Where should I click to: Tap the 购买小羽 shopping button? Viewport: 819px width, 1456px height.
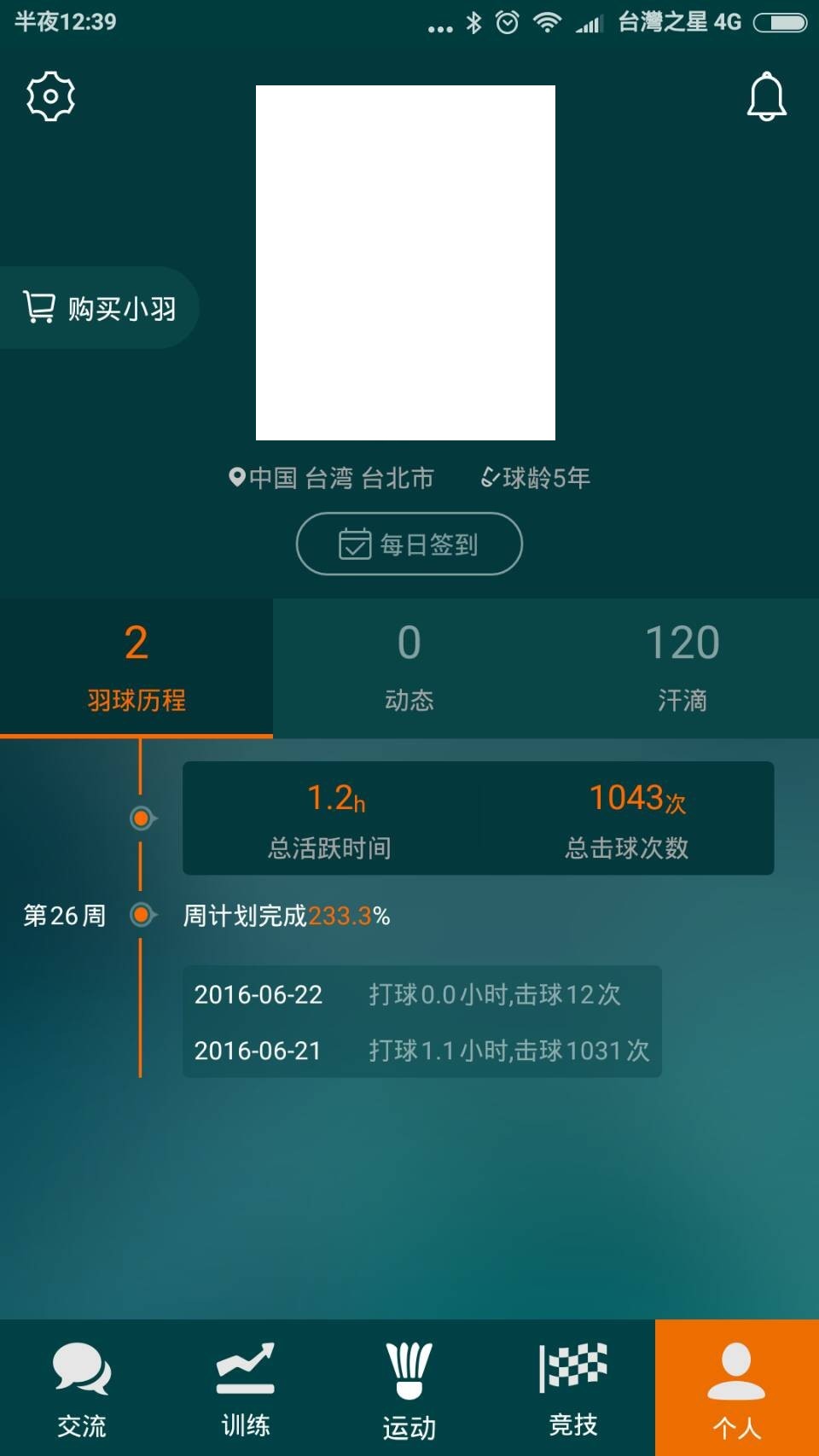click(x=99, y=308)
